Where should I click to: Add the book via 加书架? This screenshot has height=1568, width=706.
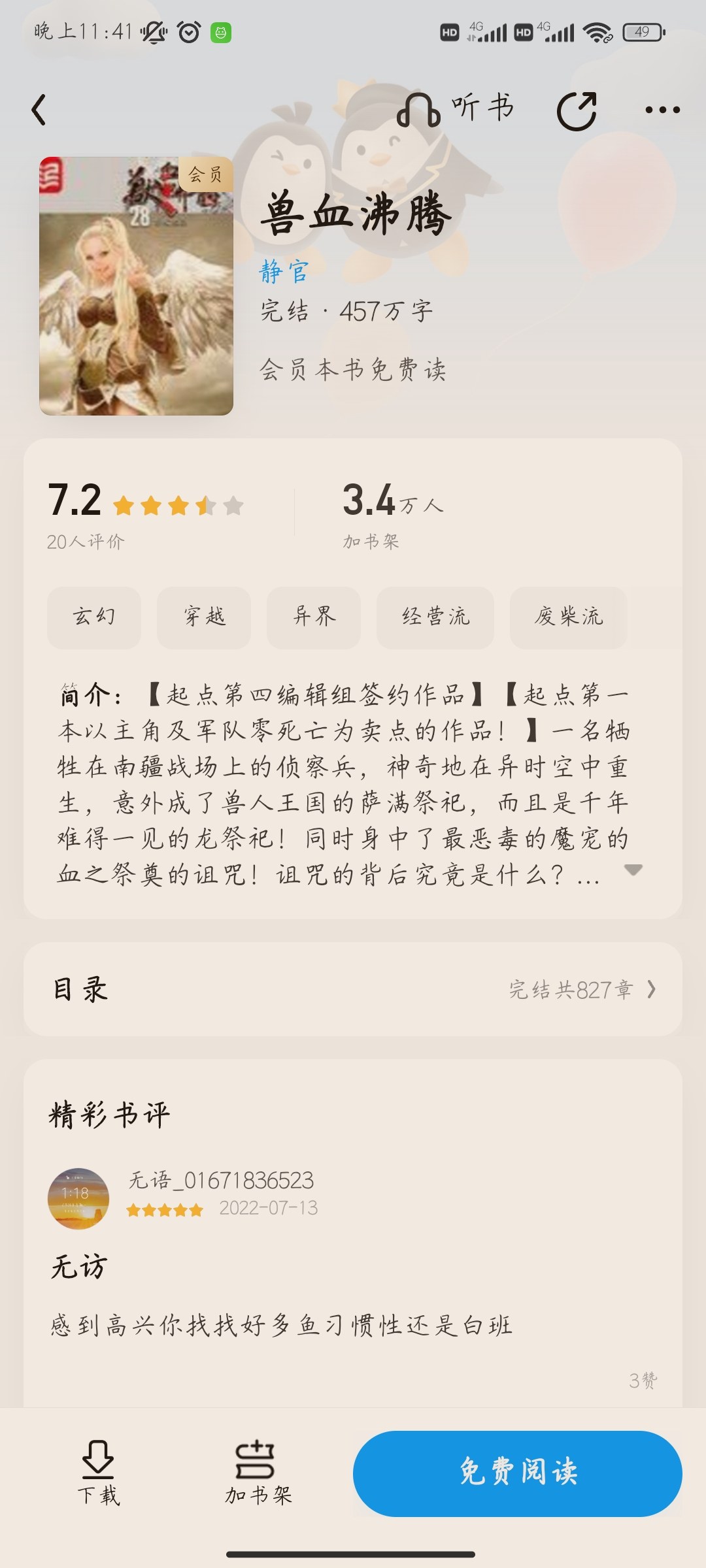click(257, 1472)
